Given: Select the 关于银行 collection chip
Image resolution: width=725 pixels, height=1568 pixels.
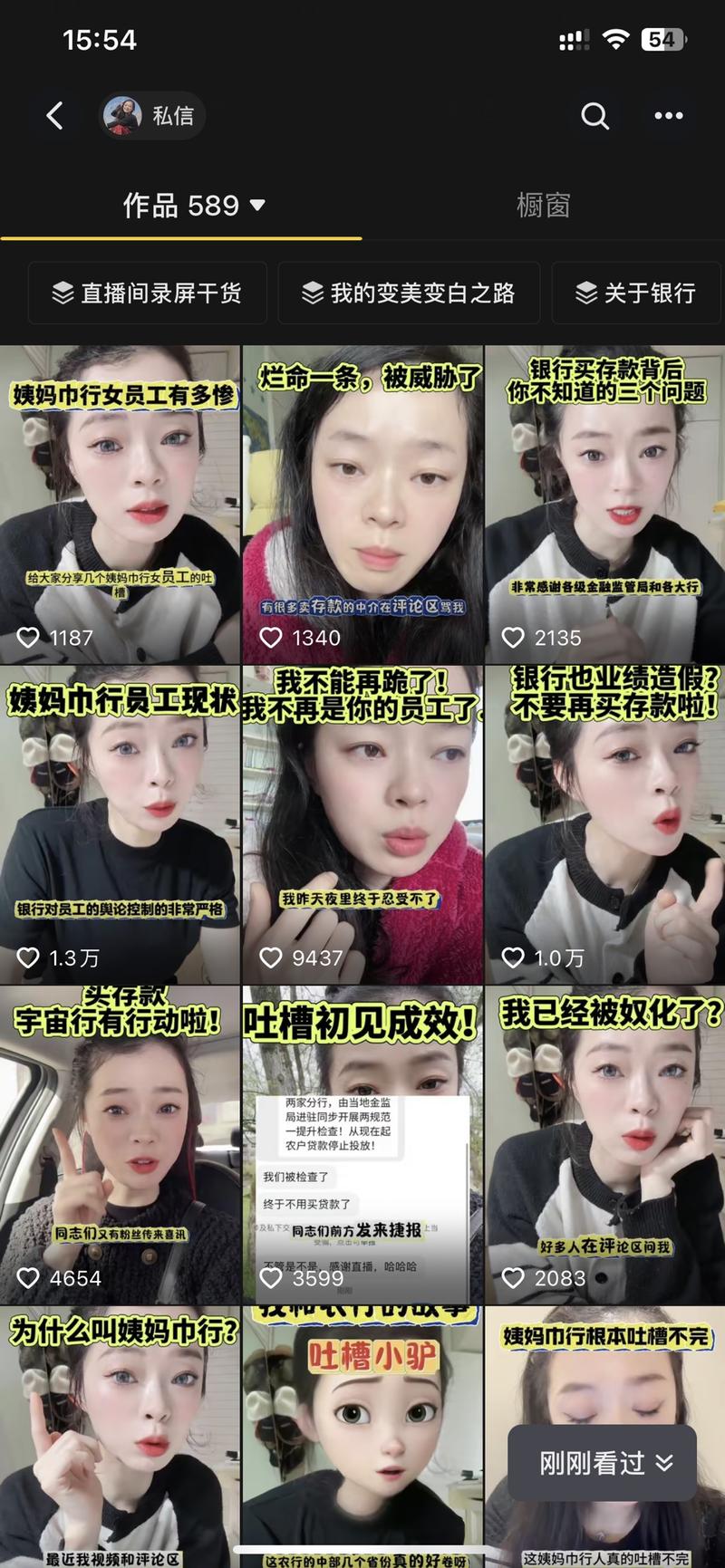Looking at the screenshot, I should [x=636, y=293].
